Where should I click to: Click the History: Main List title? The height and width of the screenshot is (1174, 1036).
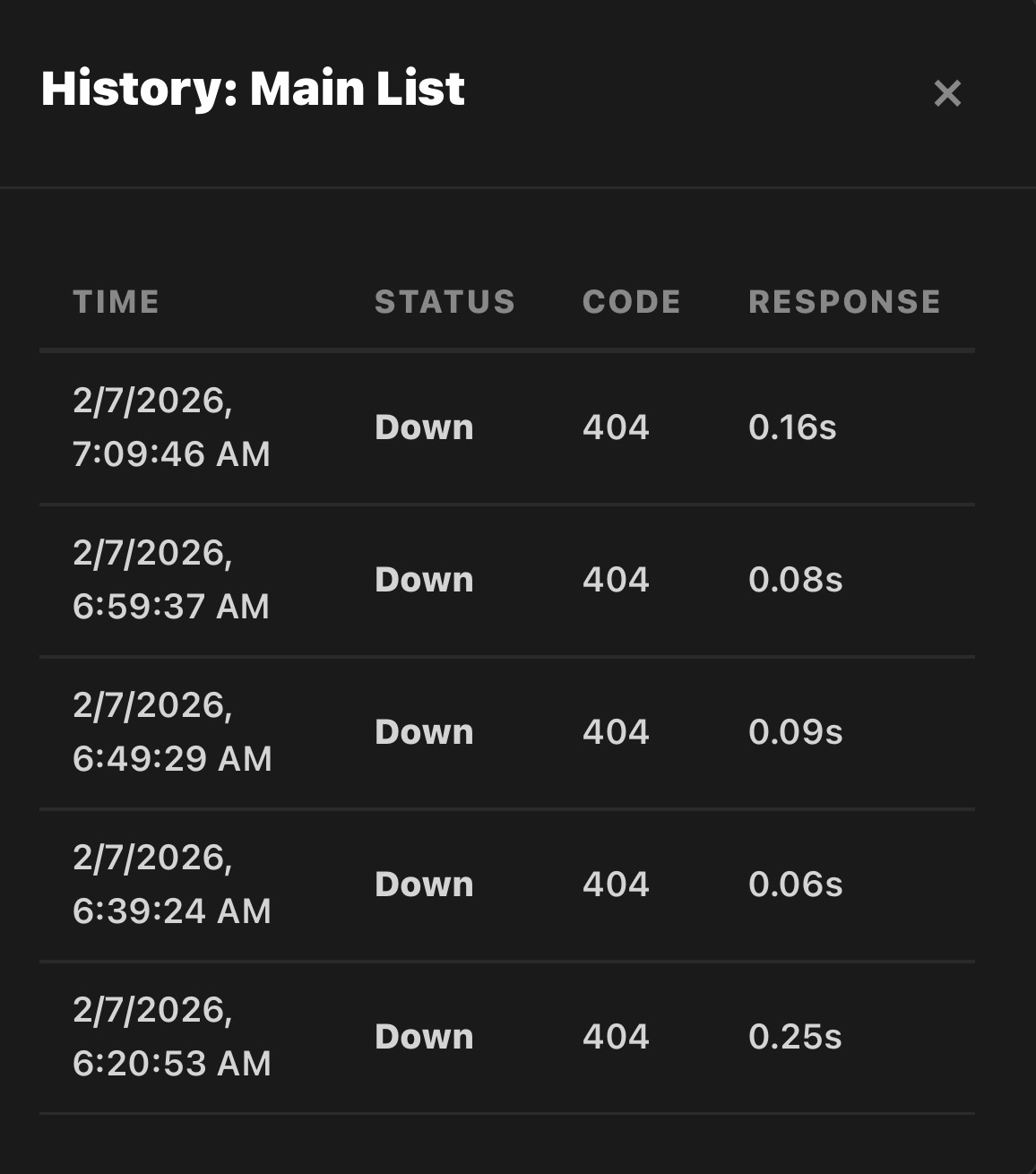pyautogui.click(x=254, y=89)
